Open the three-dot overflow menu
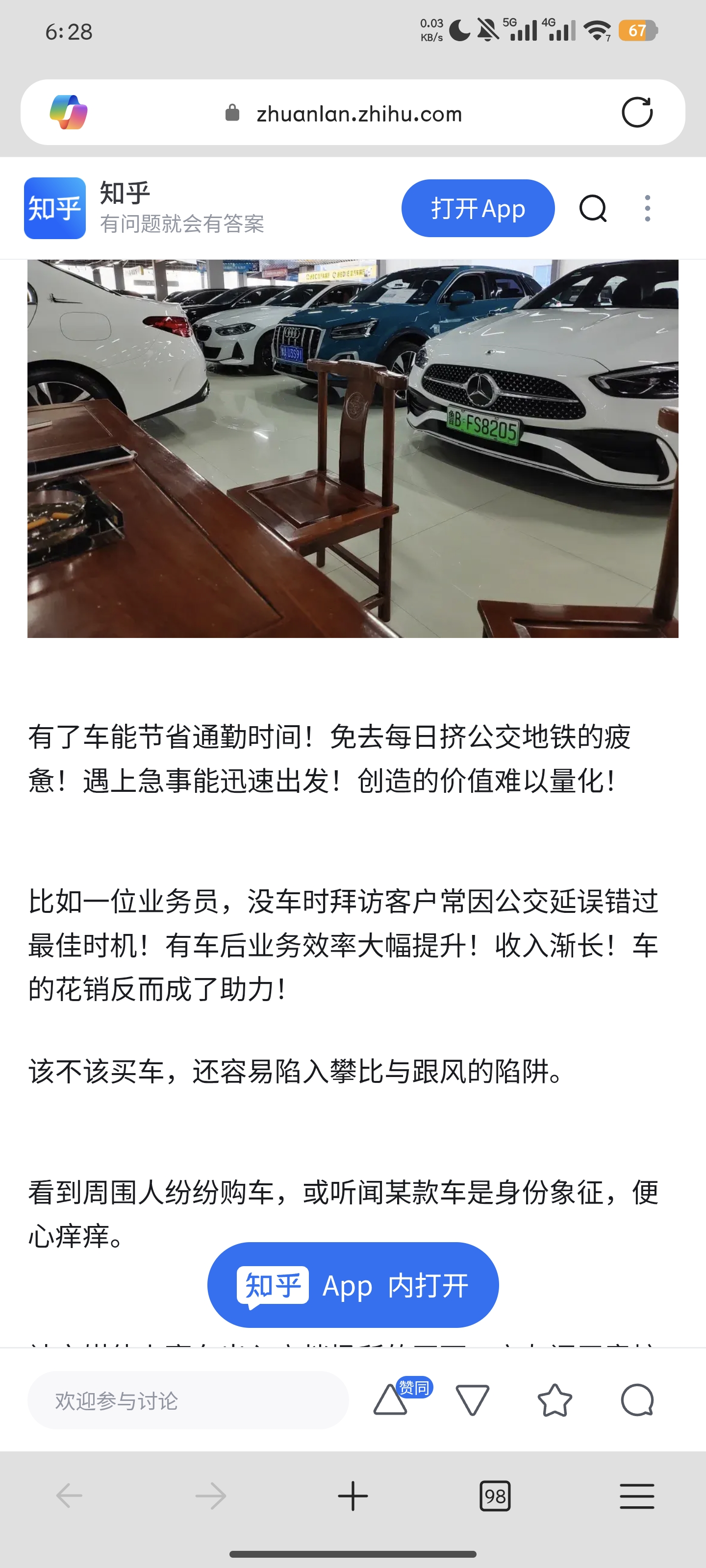 click(x=647, y=209)
